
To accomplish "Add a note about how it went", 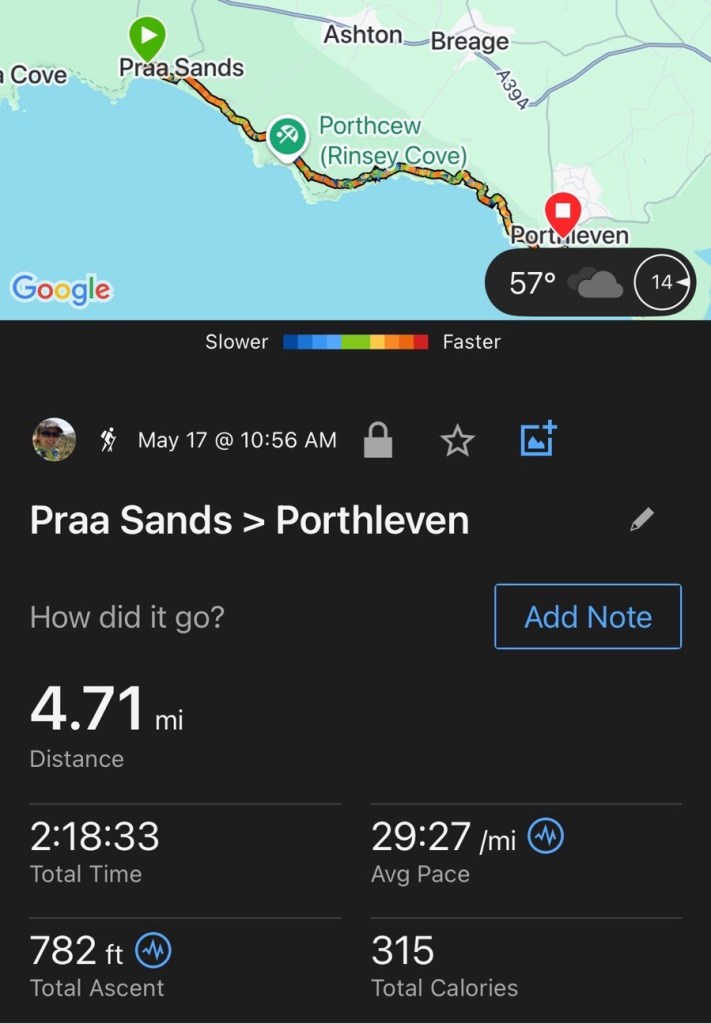I will click(x=588, y=616).
